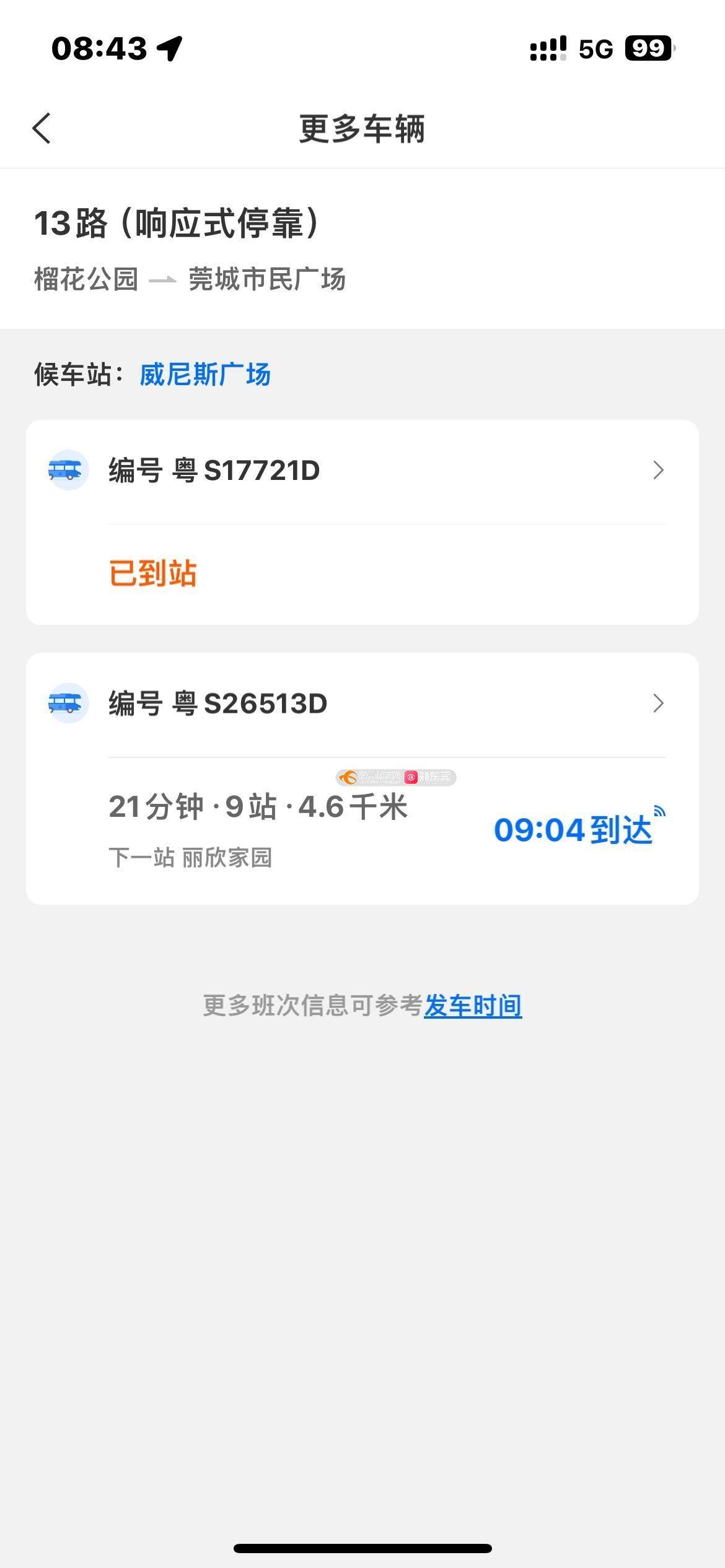Go back using the top-left arrow

(42, 129)
